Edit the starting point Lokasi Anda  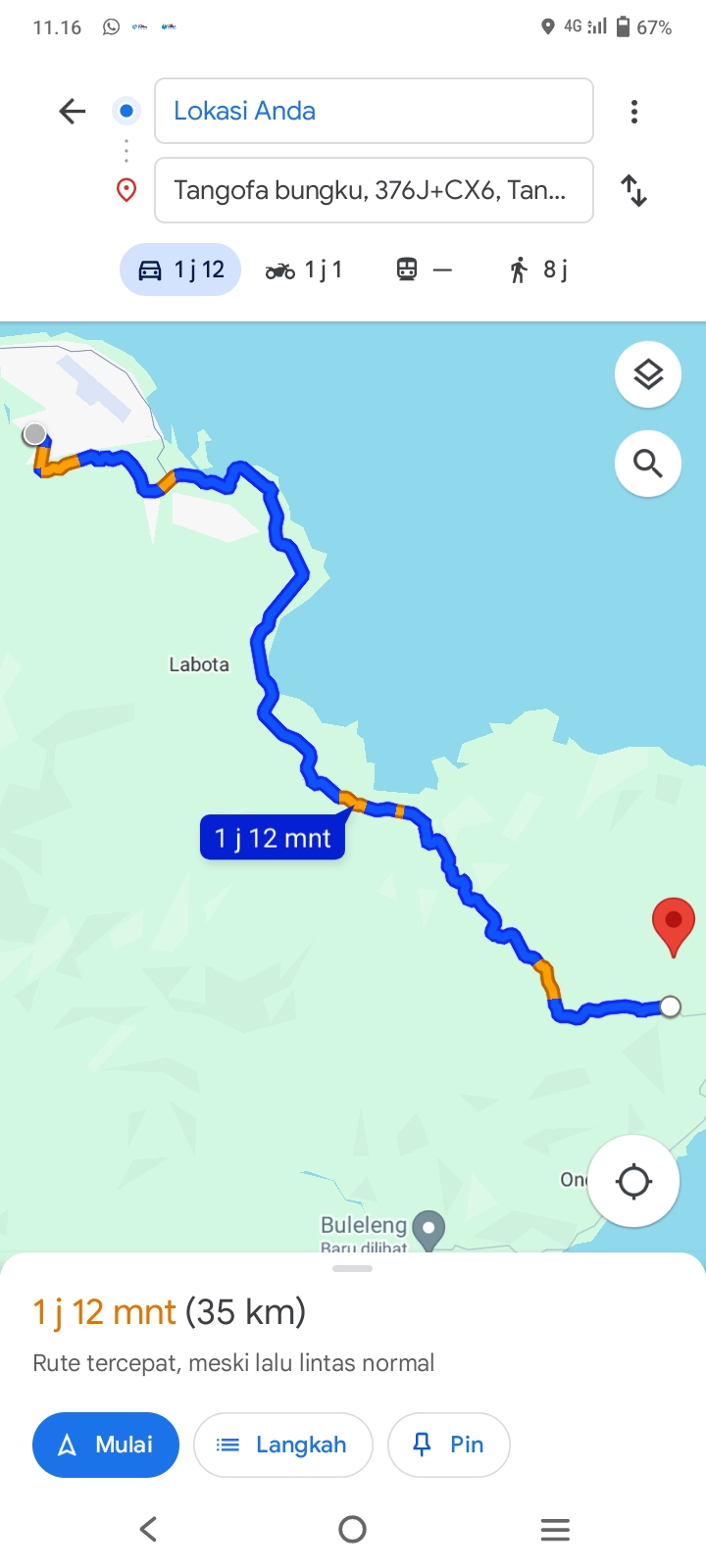(x=374, y=111)
